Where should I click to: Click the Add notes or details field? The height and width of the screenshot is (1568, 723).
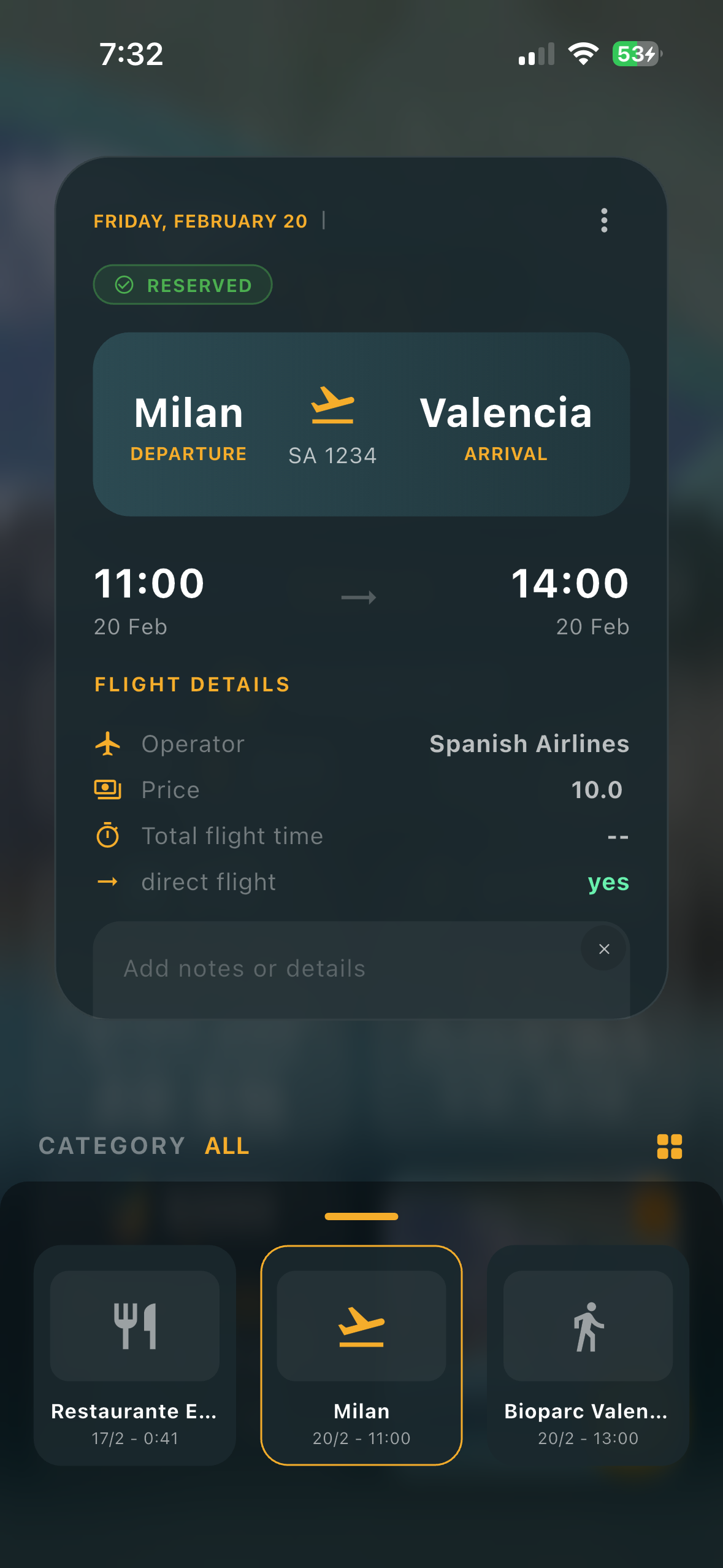click(307, 968)
